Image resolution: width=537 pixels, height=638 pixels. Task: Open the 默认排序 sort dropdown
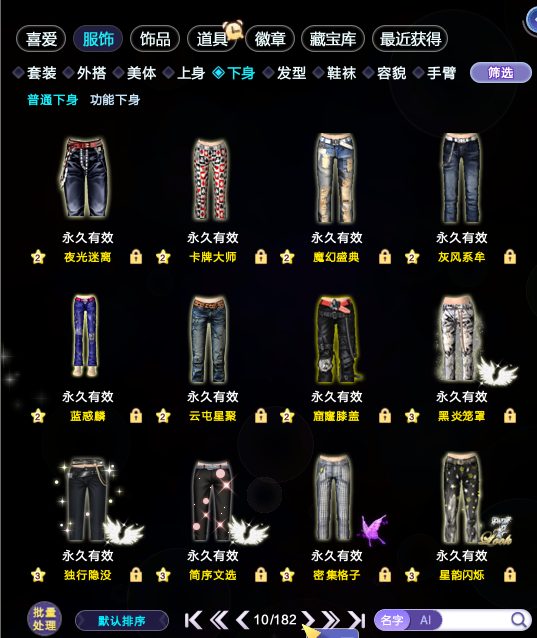pos(122,621)
